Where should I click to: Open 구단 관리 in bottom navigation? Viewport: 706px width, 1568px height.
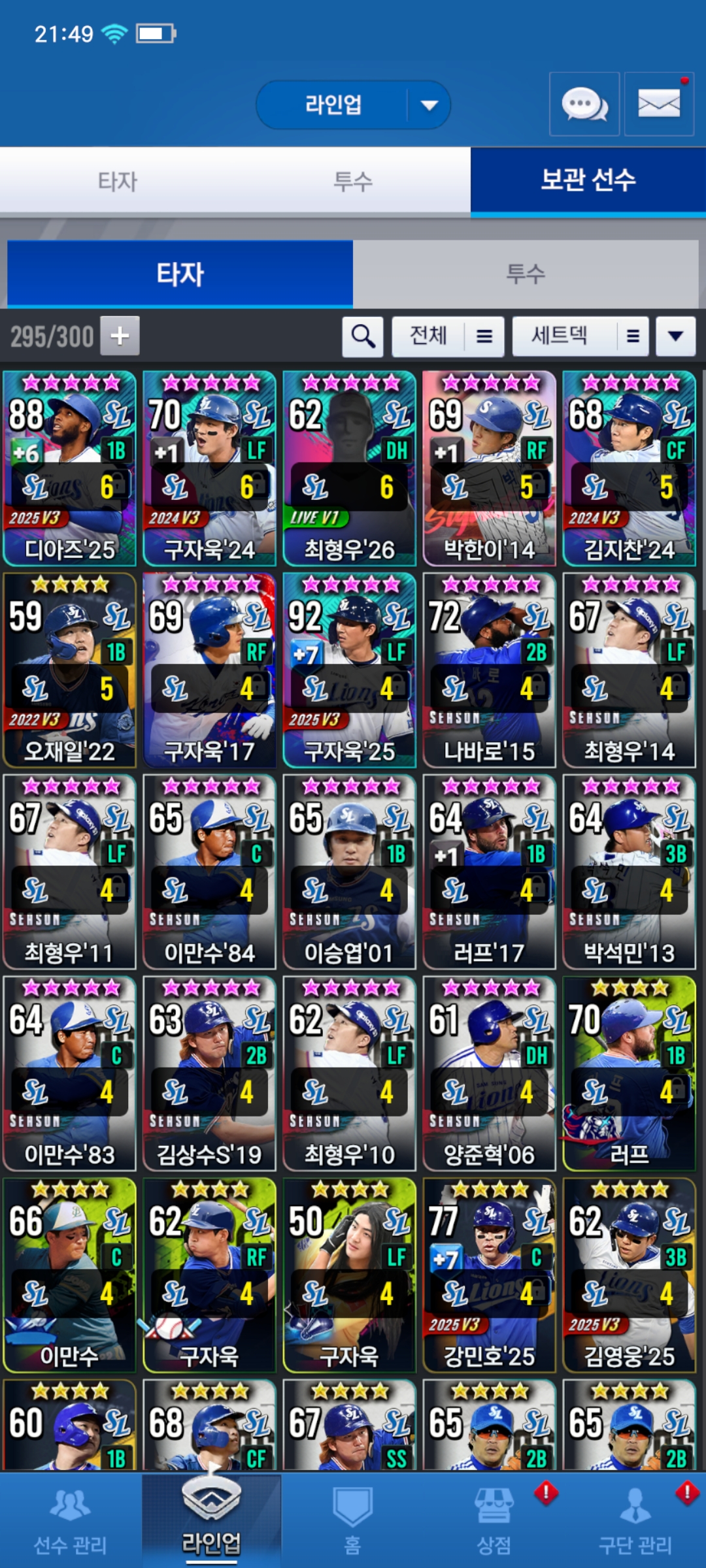tap(635, 1520)
